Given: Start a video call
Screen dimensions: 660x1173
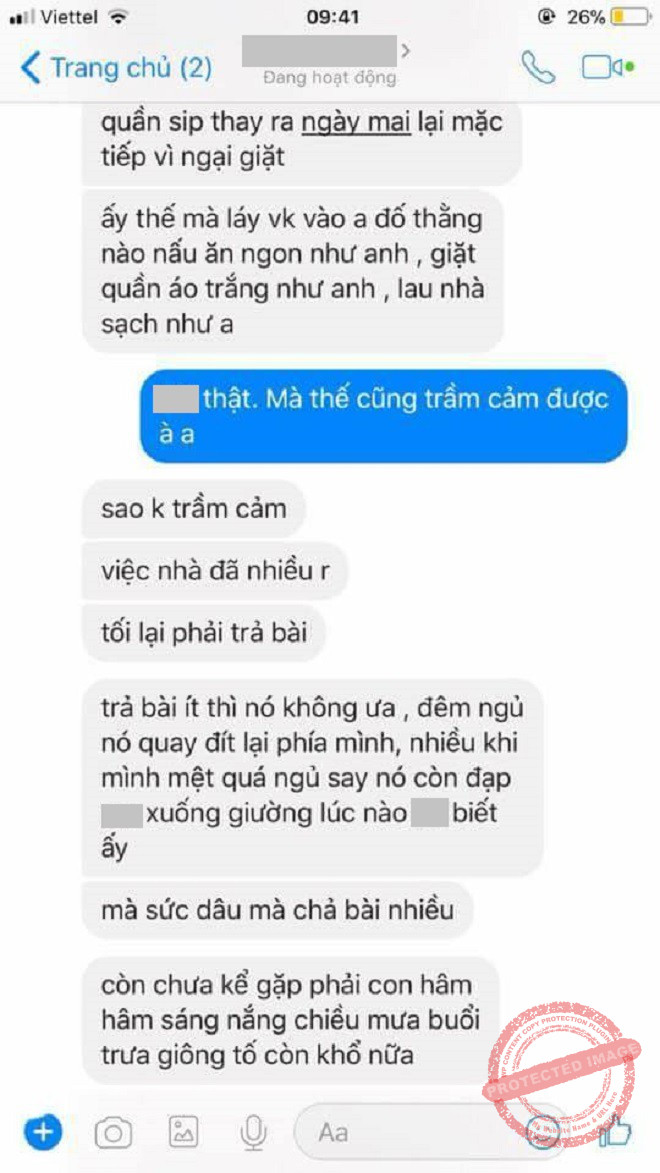Looking at the screenshot, I should [x=606, y=67].
